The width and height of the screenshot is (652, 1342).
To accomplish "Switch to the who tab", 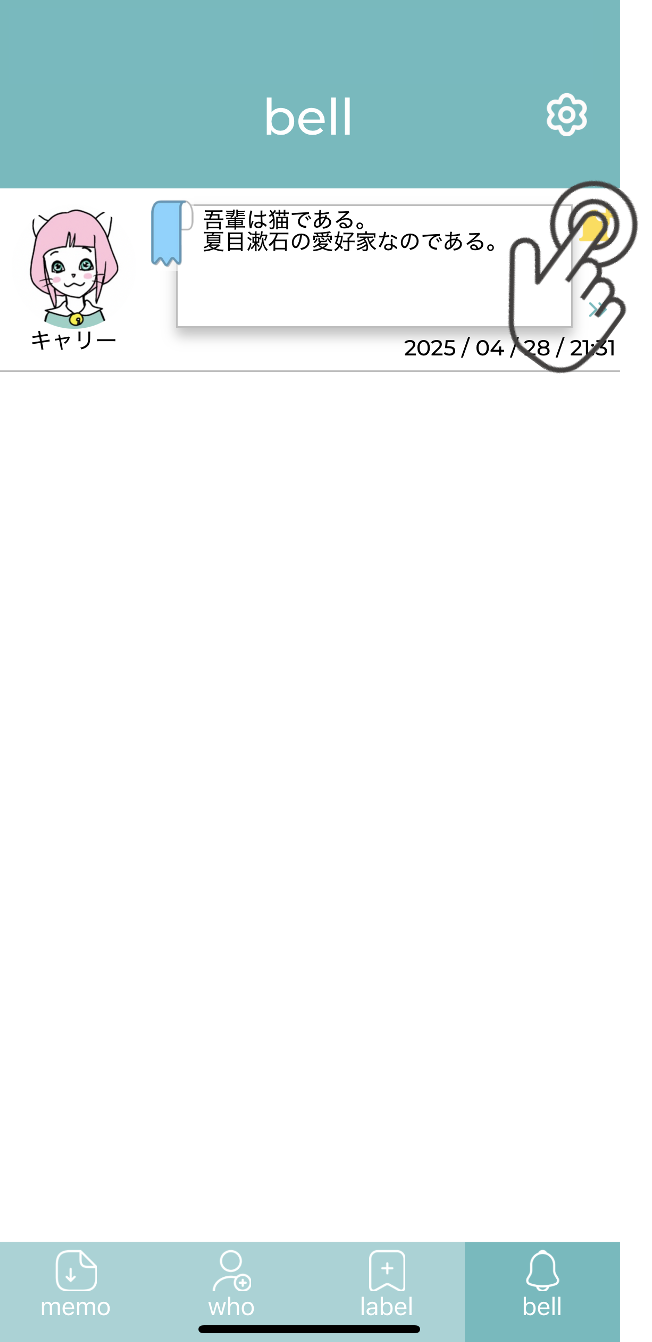I will [x=231, y=1284].
